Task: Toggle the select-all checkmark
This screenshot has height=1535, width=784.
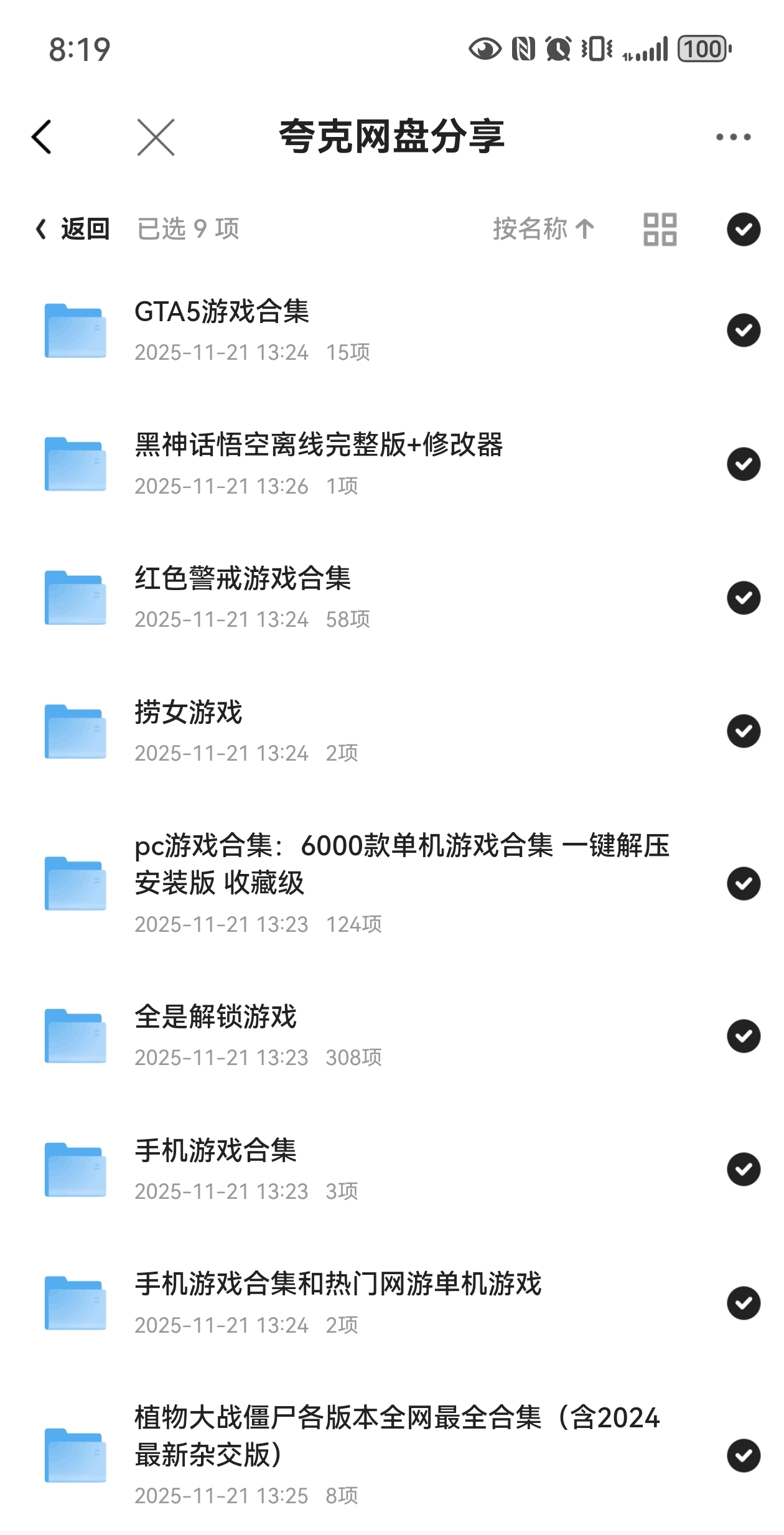Action: [744, 229]
